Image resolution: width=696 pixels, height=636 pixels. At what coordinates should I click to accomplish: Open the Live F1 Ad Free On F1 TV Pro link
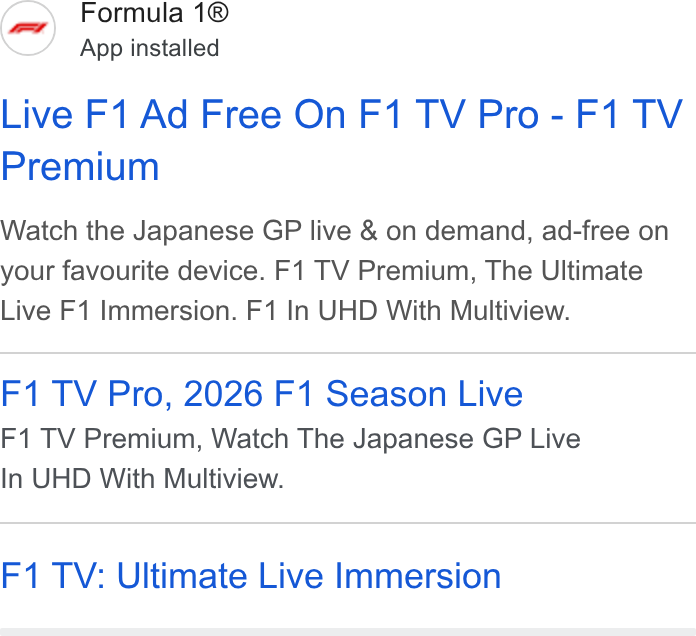pyautogui.click(x=341, y=140)
